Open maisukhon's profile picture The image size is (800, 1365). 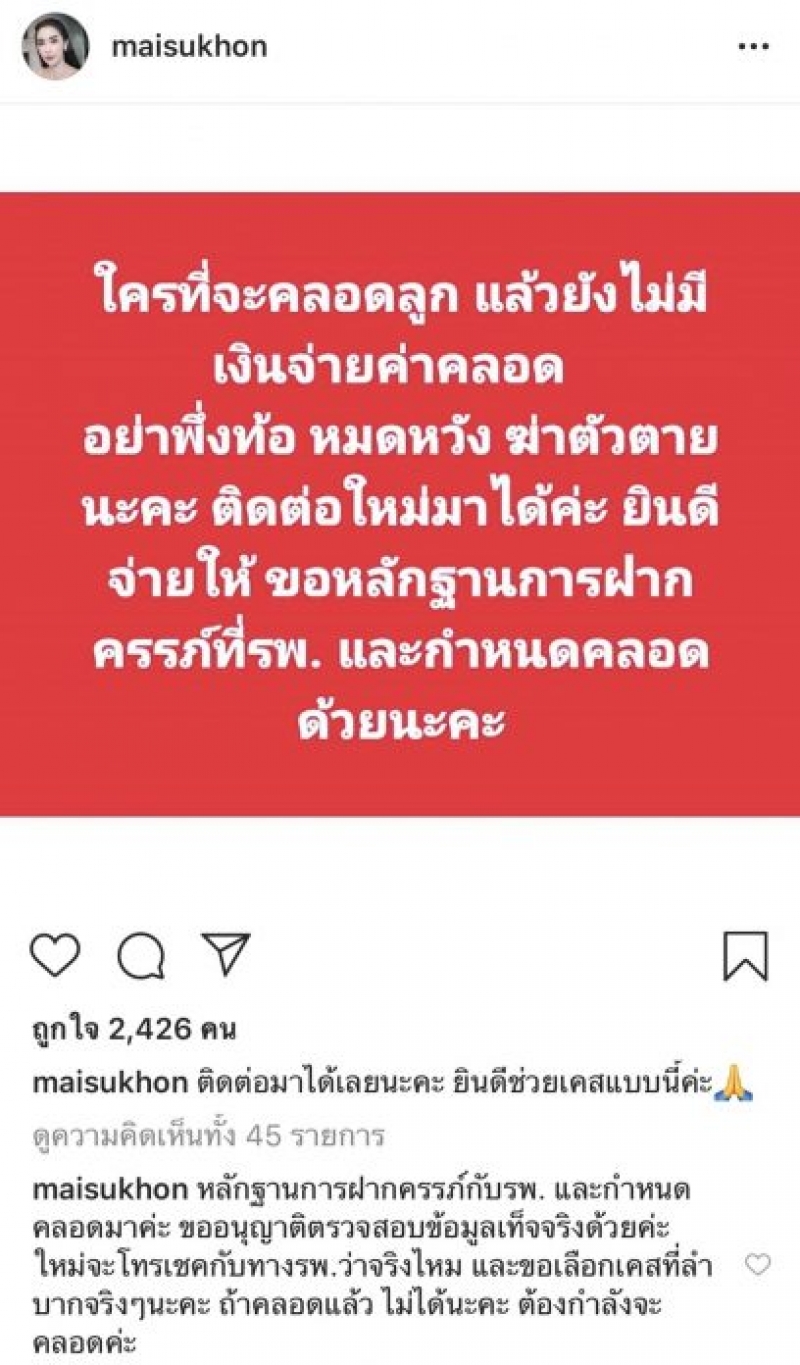pos(55,47)
